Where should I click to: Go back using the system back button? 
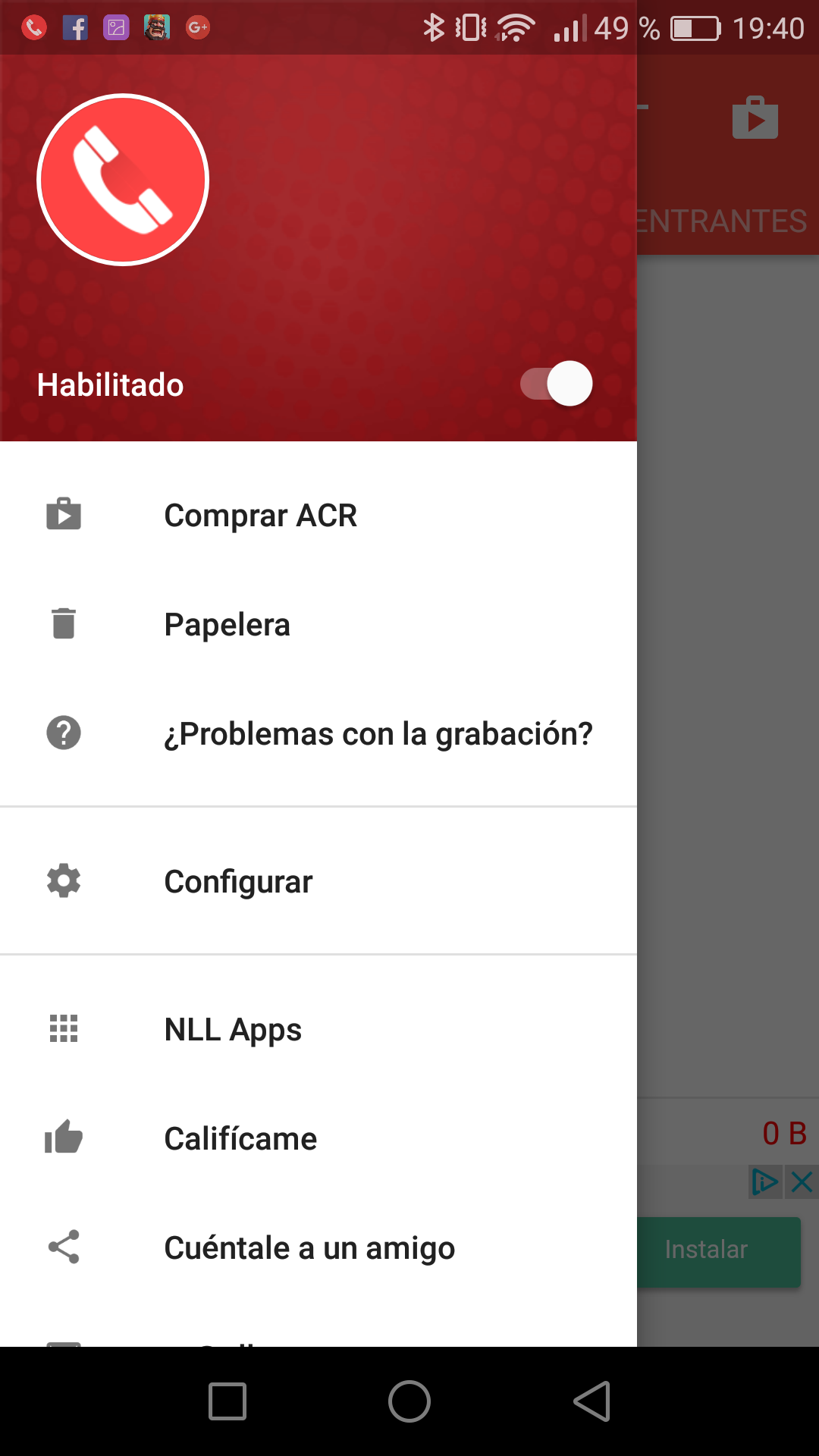tap(591, 1401)
